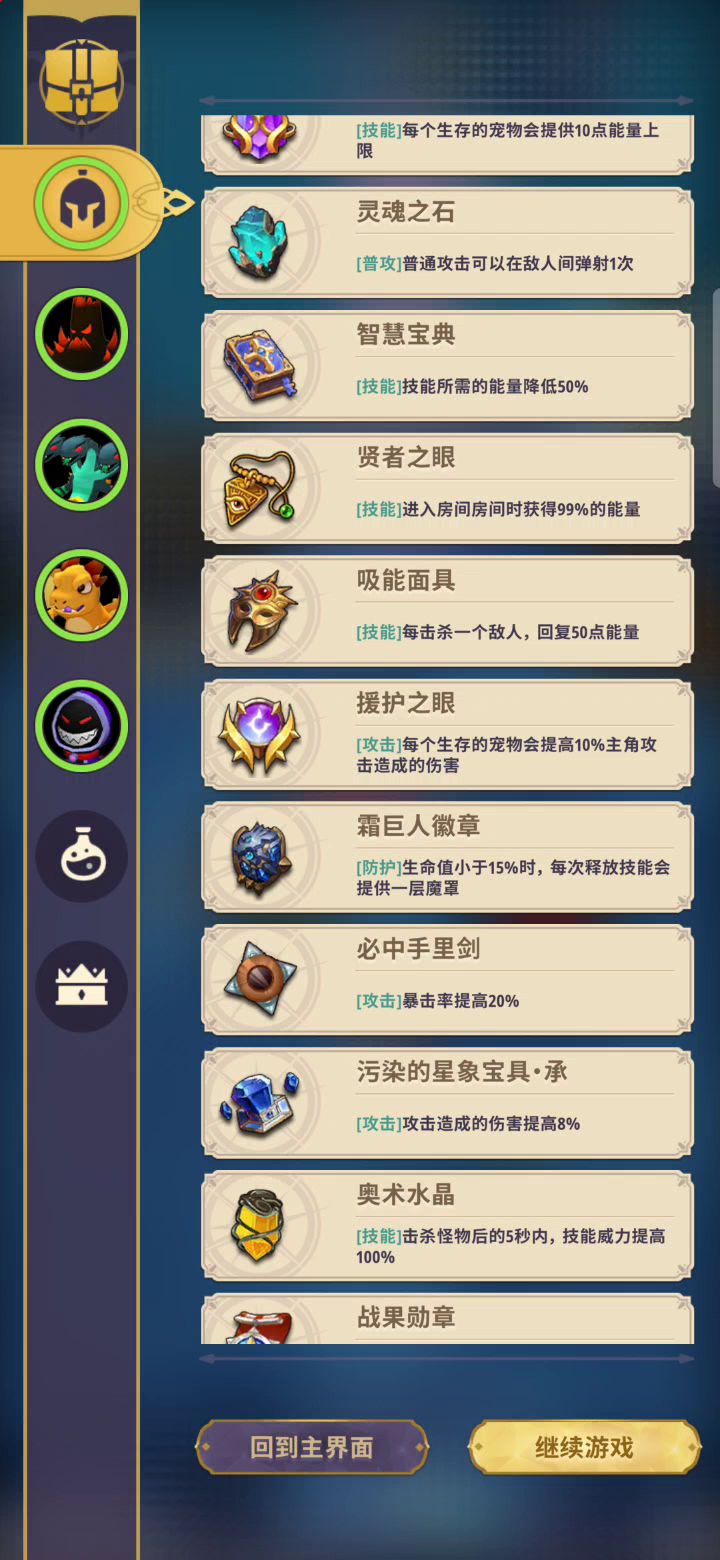Select the 霜巨人徽章 item card

(x=447, y=857)
